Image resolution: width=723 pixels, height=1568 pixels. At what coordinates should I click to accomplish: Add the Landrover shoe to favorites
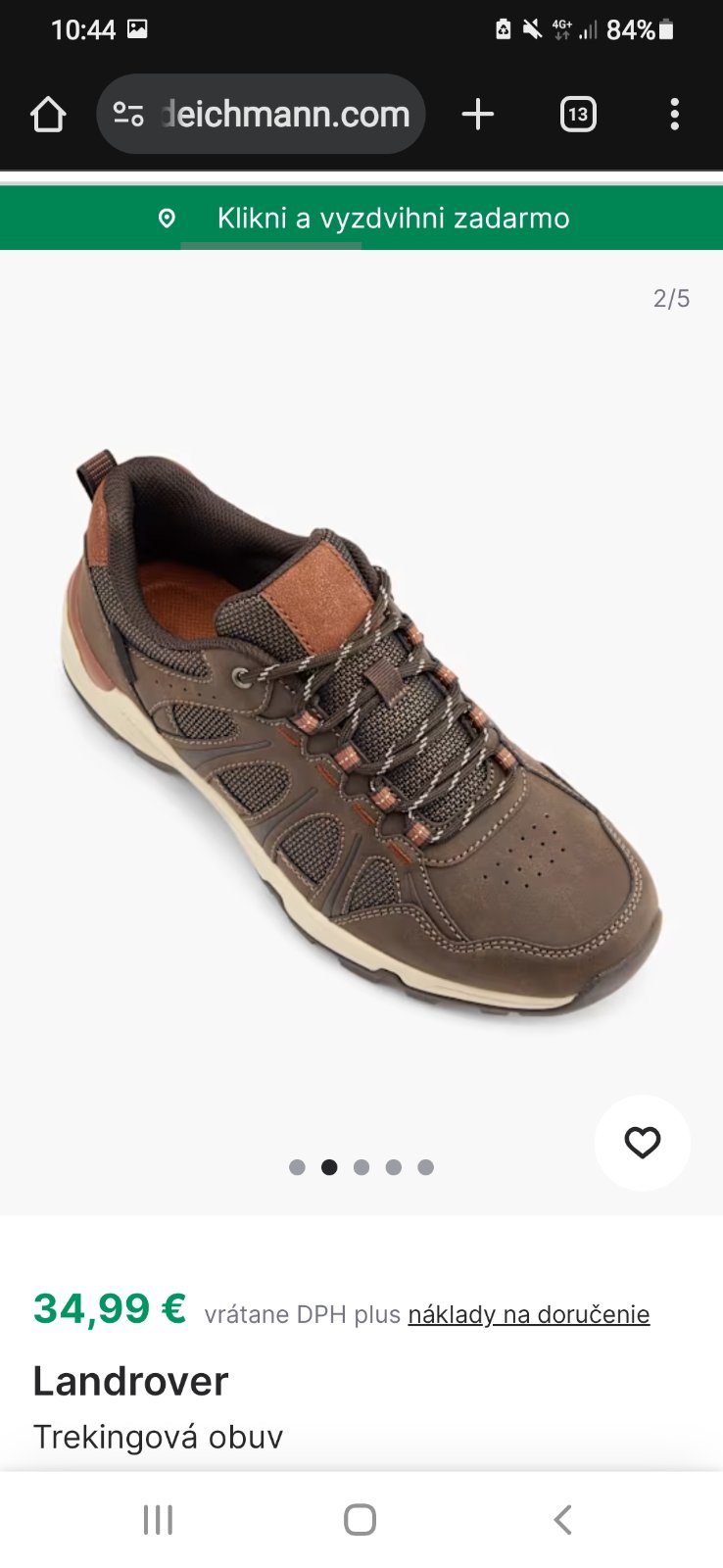coord(643,1143)
